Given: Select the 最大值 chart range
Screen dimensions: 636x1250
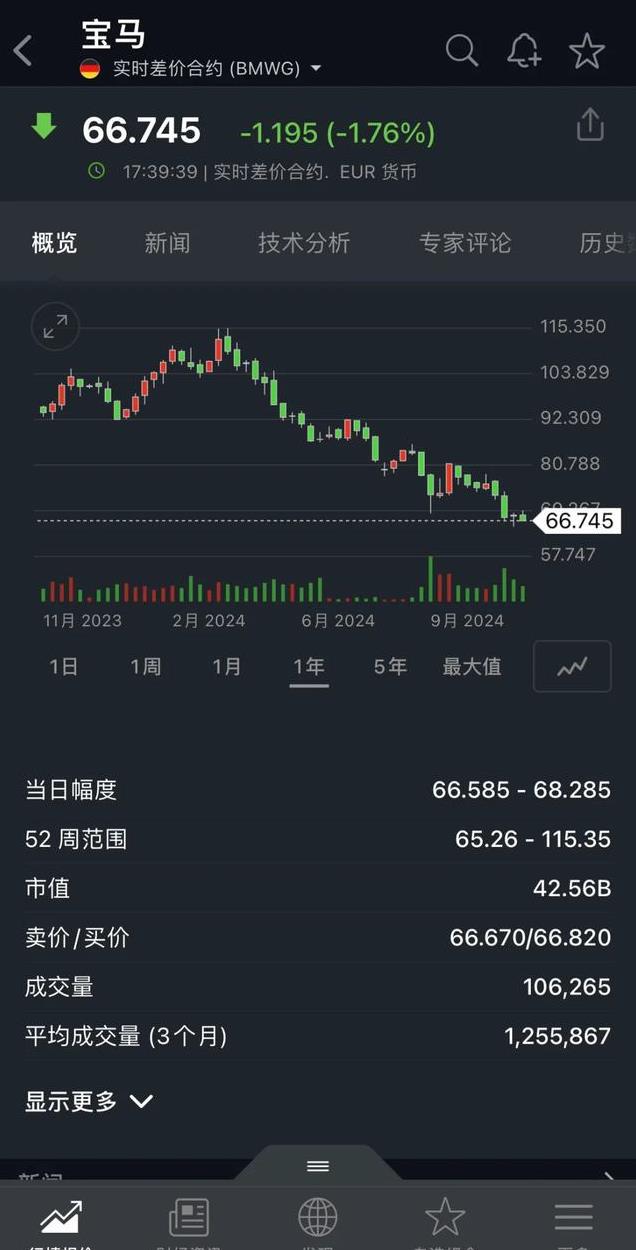Looking at the screenshot, I should coord(472,666).
